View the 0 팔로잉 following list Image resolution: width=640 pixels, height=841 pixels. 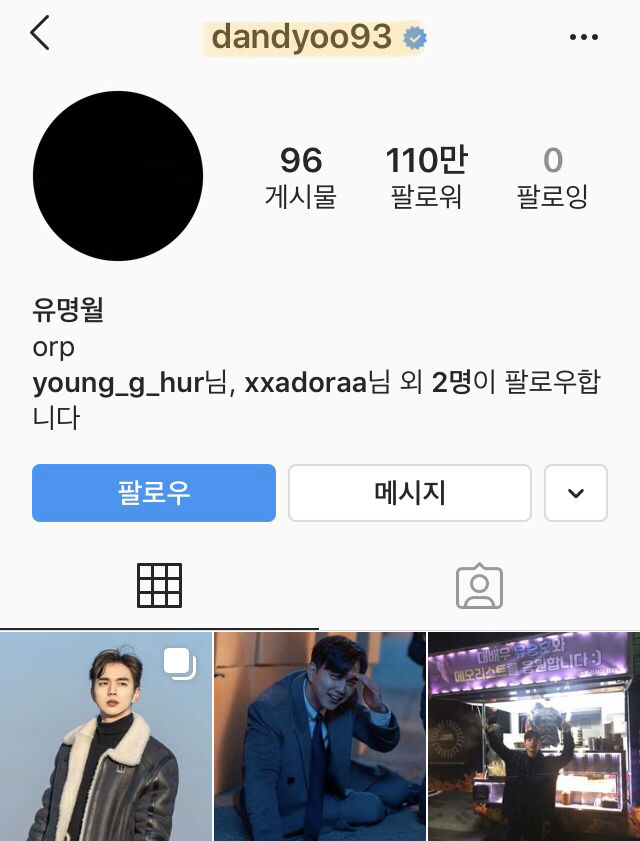[553, 176]
